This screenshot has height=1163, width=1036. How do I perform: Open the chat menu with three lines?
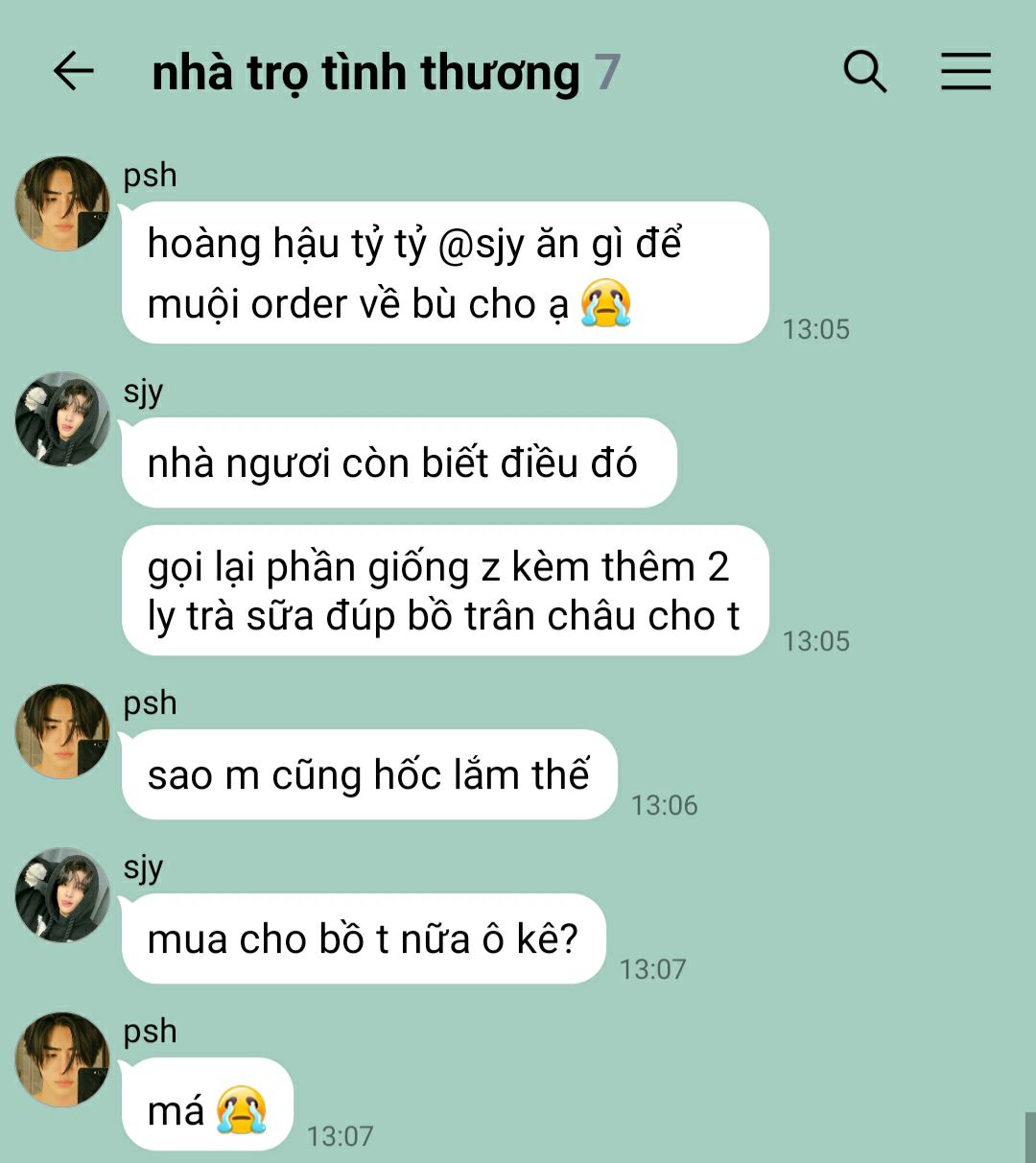[x=965, y=72]
